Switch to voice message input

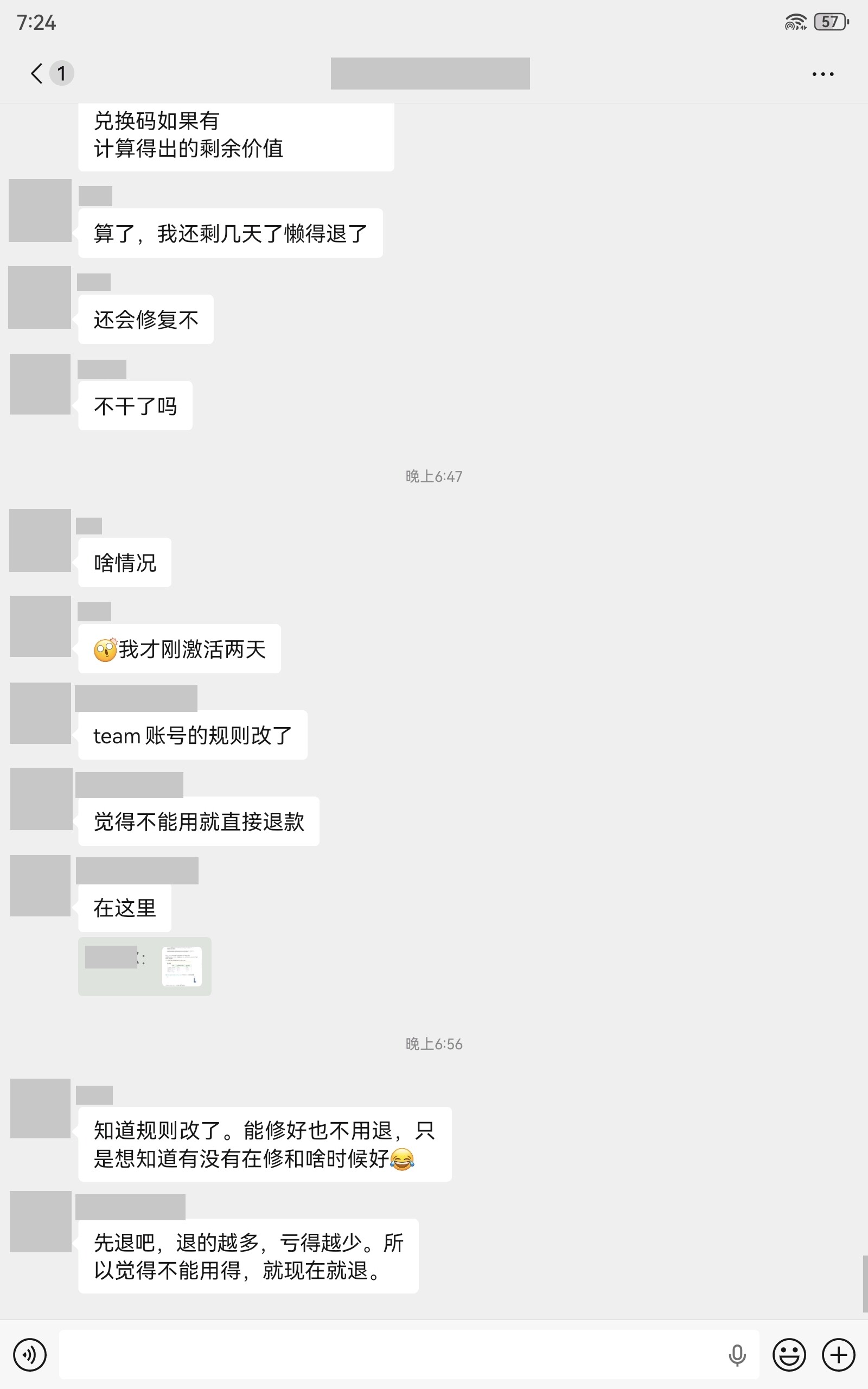[x=30, y=1355]
